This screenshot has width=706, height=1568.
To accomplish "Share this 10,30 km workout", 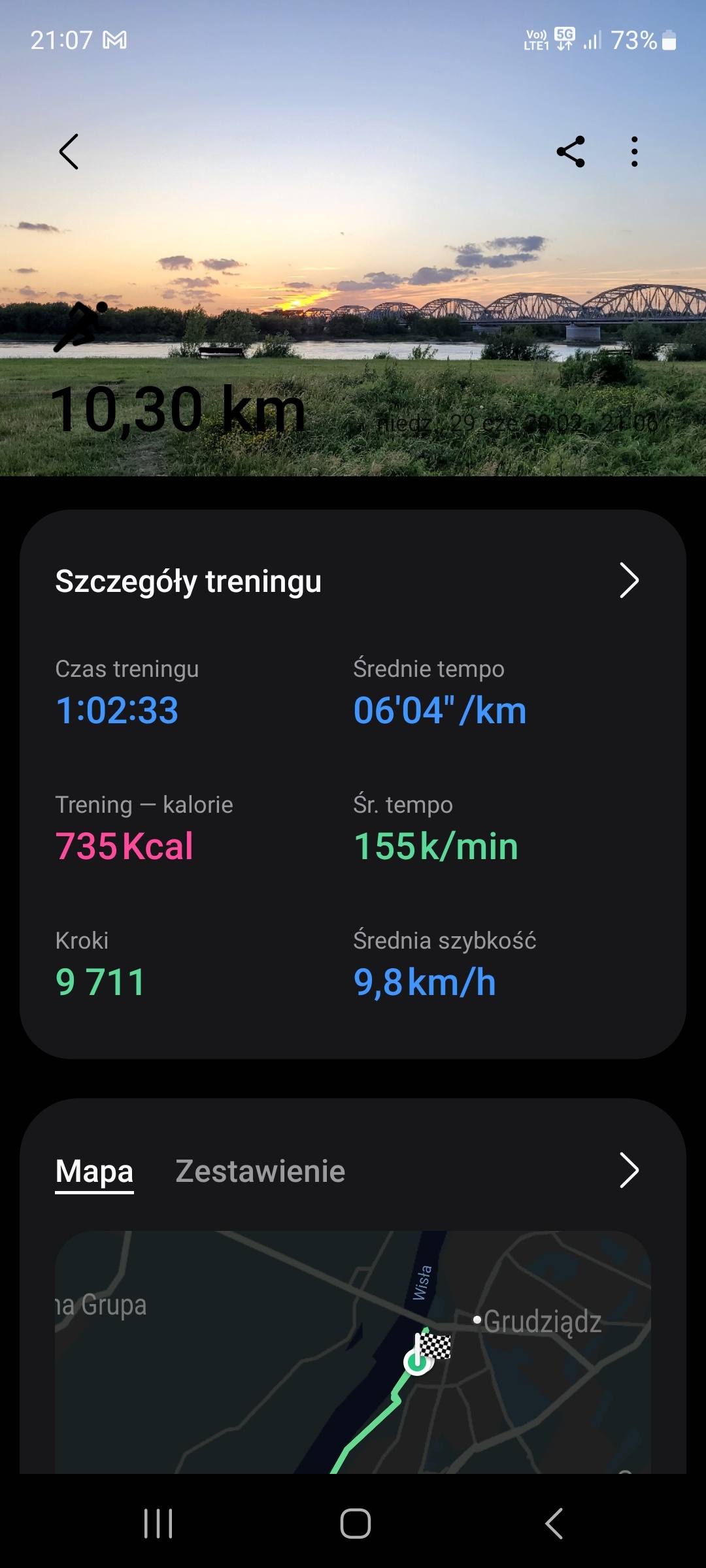I will 571,152.
